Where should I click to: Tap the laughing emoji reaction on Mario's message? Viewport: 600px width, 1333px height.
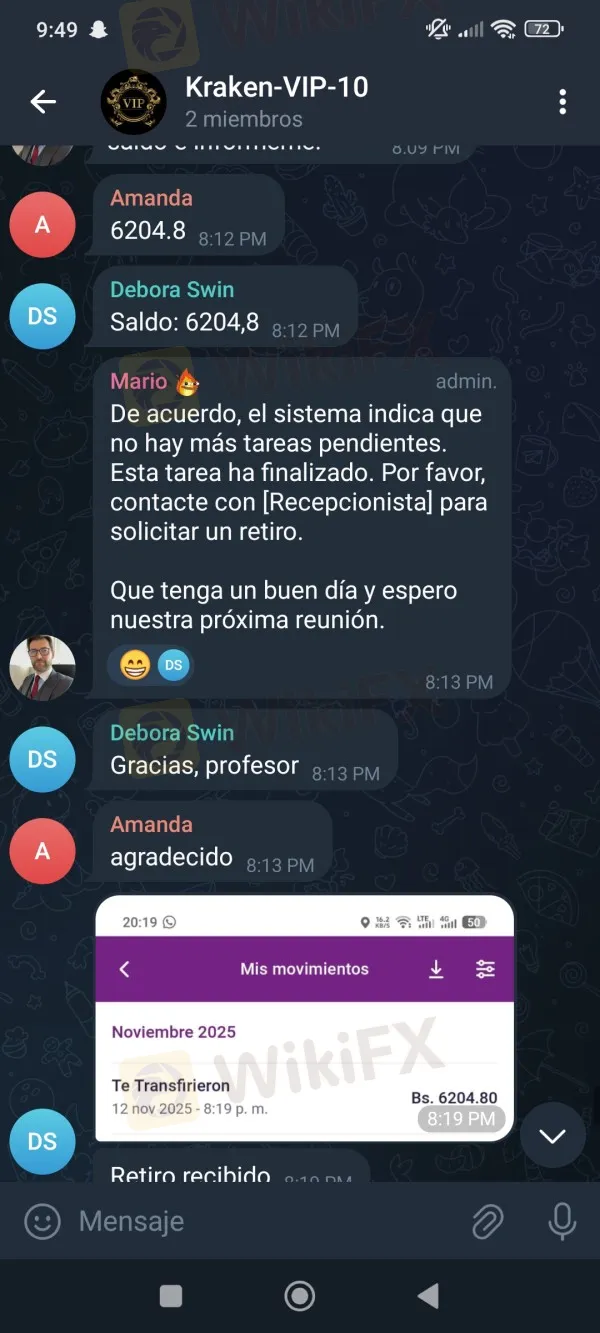[x=135, y=665]
